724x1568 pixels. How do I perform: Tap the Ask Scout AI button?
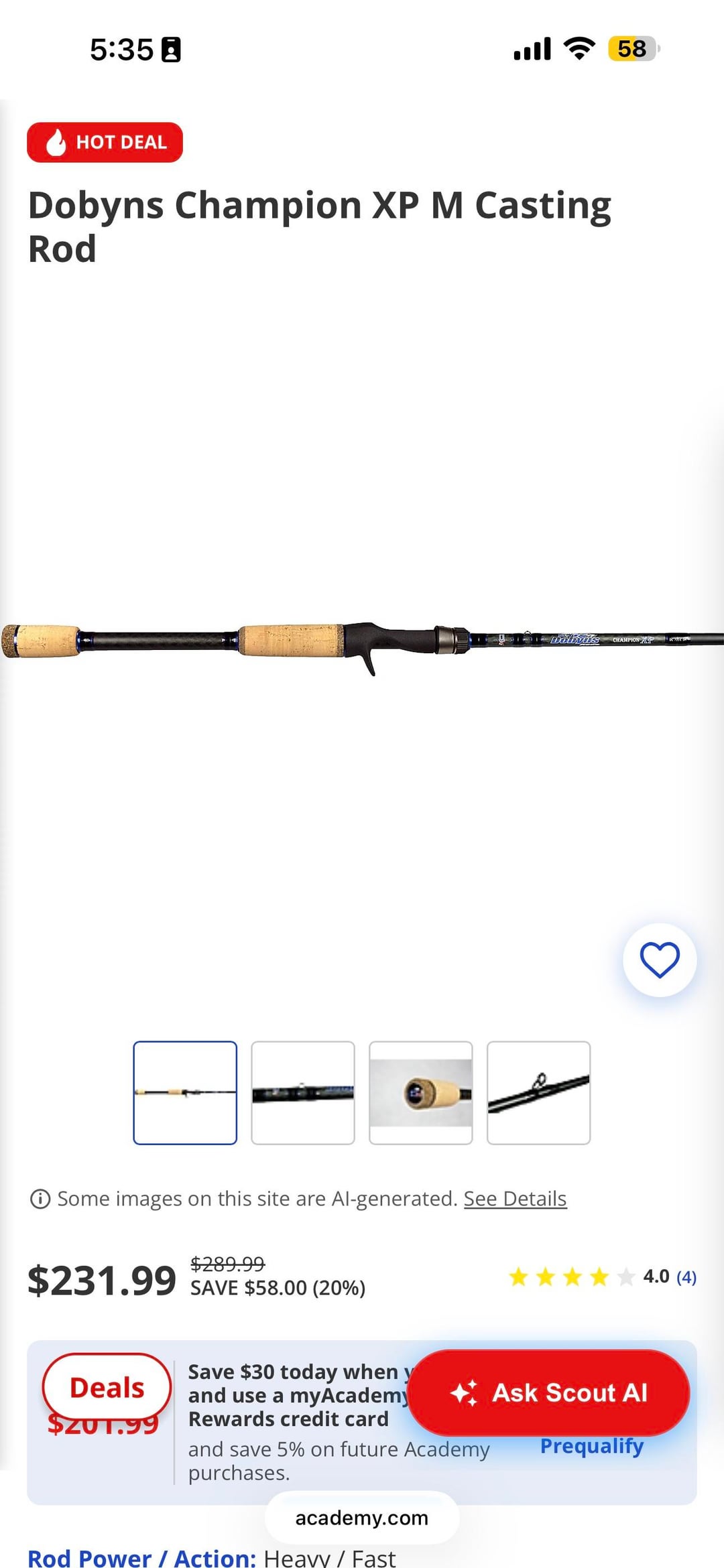coord(548,1392)
